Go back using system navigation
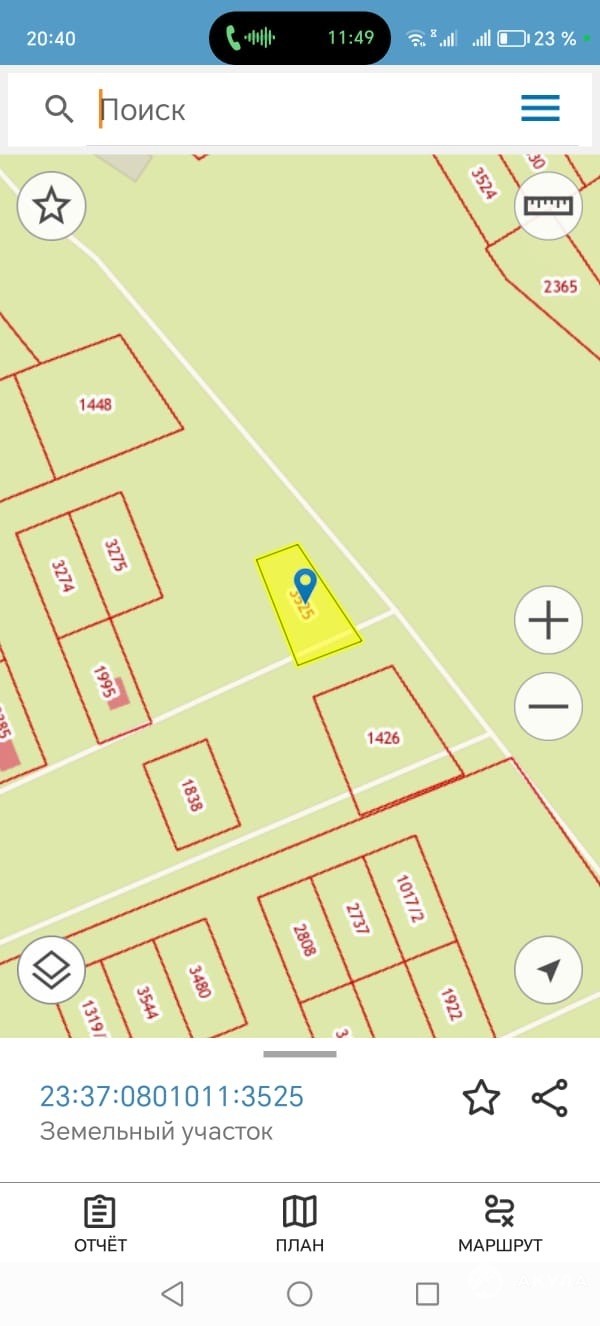 (172, 1294)
